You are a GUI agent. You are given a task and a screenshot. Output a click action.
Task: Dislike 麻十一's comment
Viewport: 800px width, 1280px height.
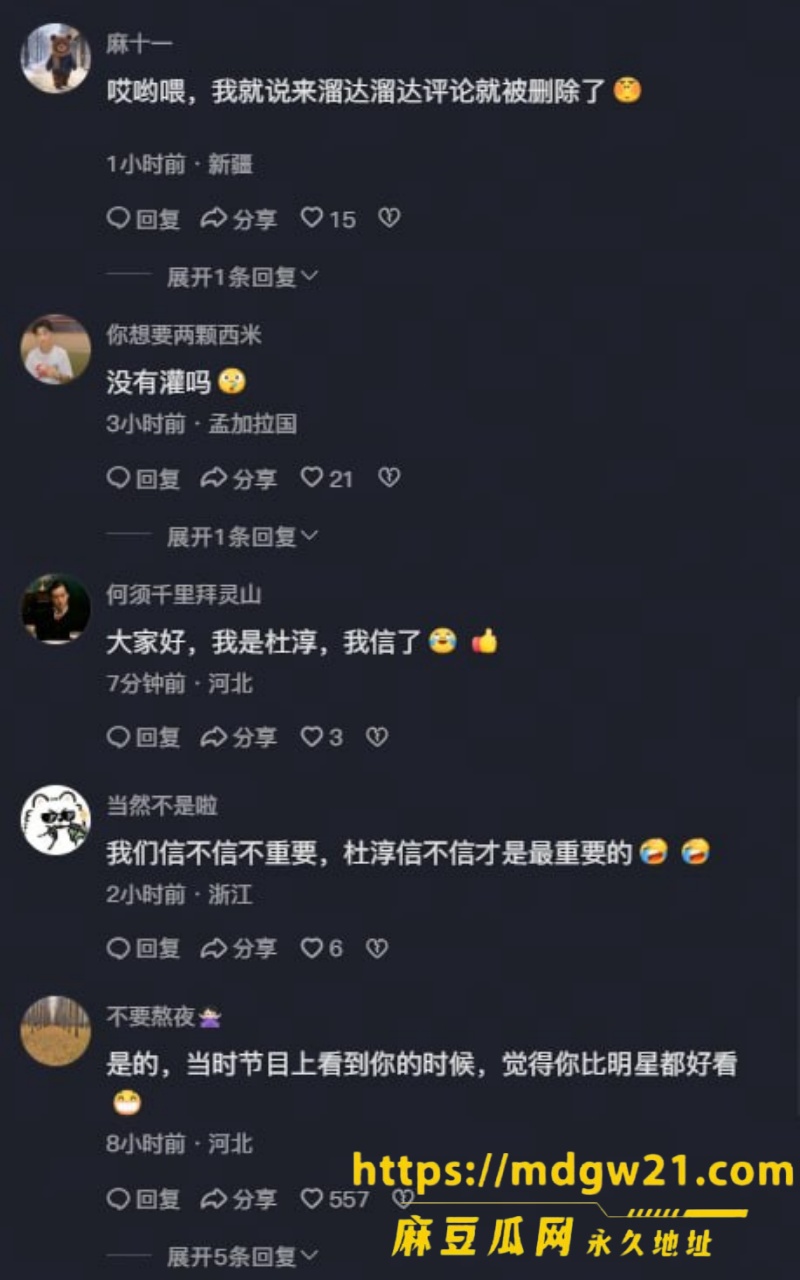point(389,218)
